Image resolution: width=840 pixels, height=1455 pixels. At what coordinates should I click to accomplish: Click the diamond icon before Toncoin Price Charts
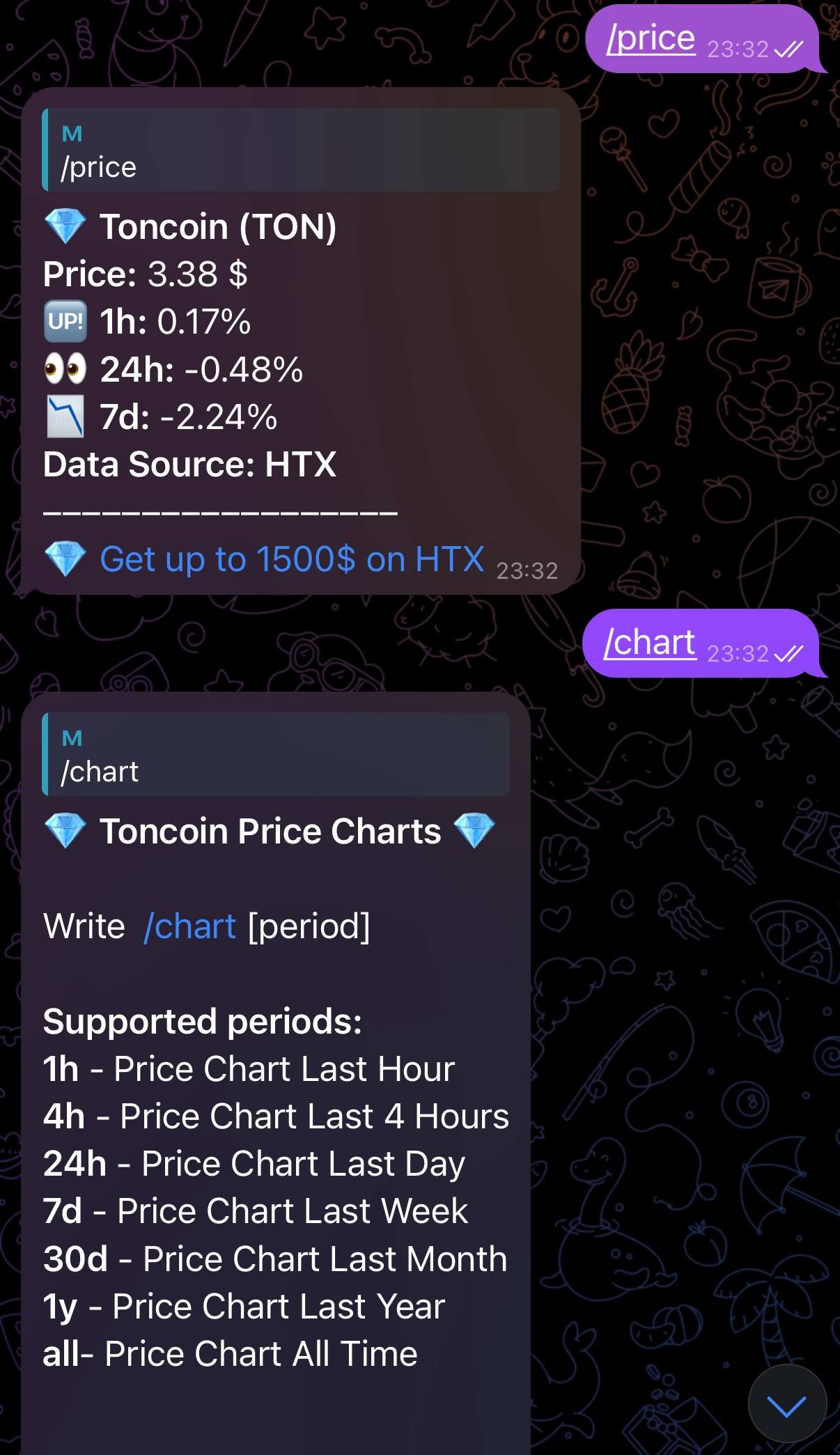pos(66,829)
